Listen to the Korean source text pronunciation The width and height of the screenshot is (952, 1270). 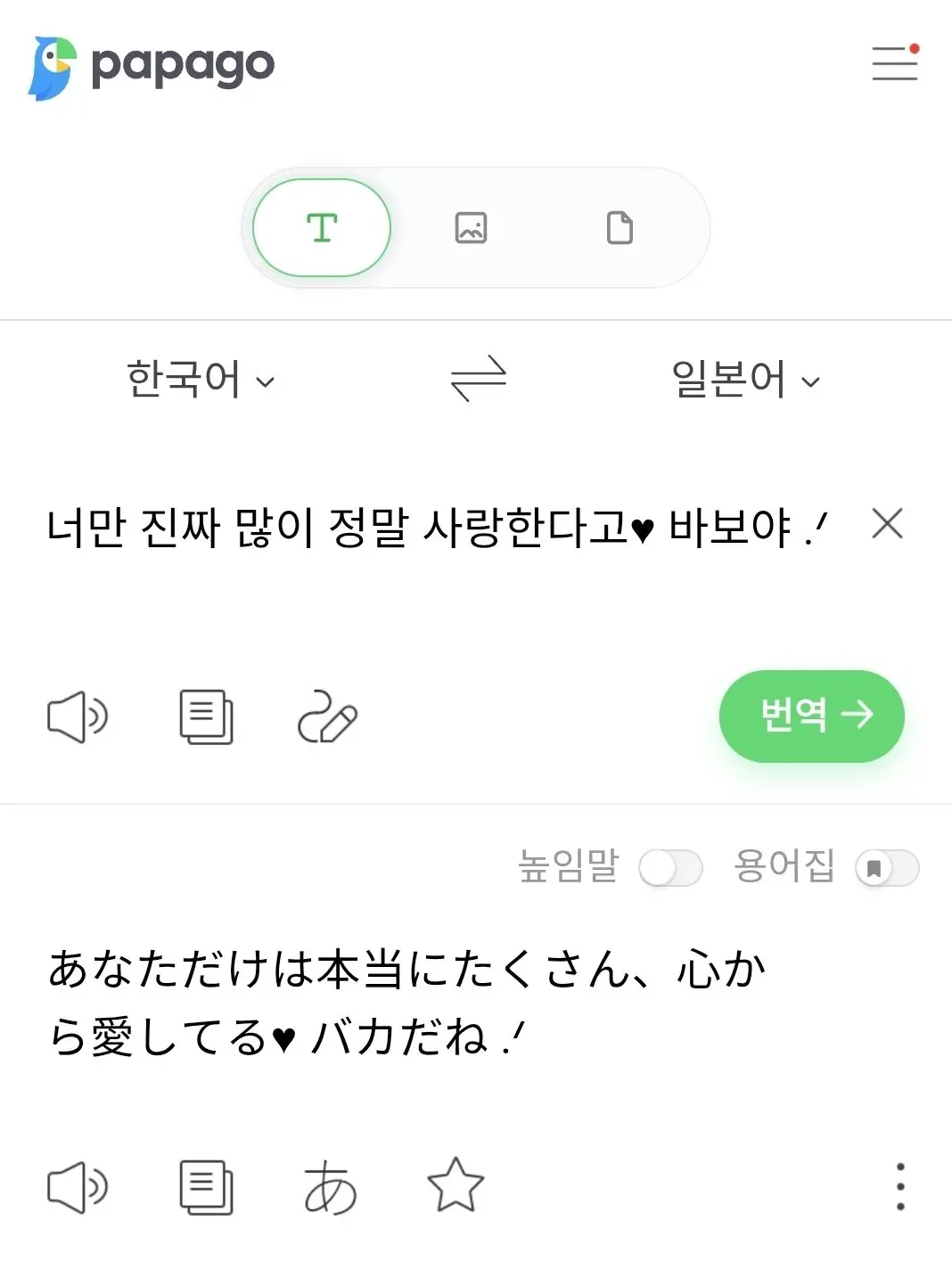78,716
